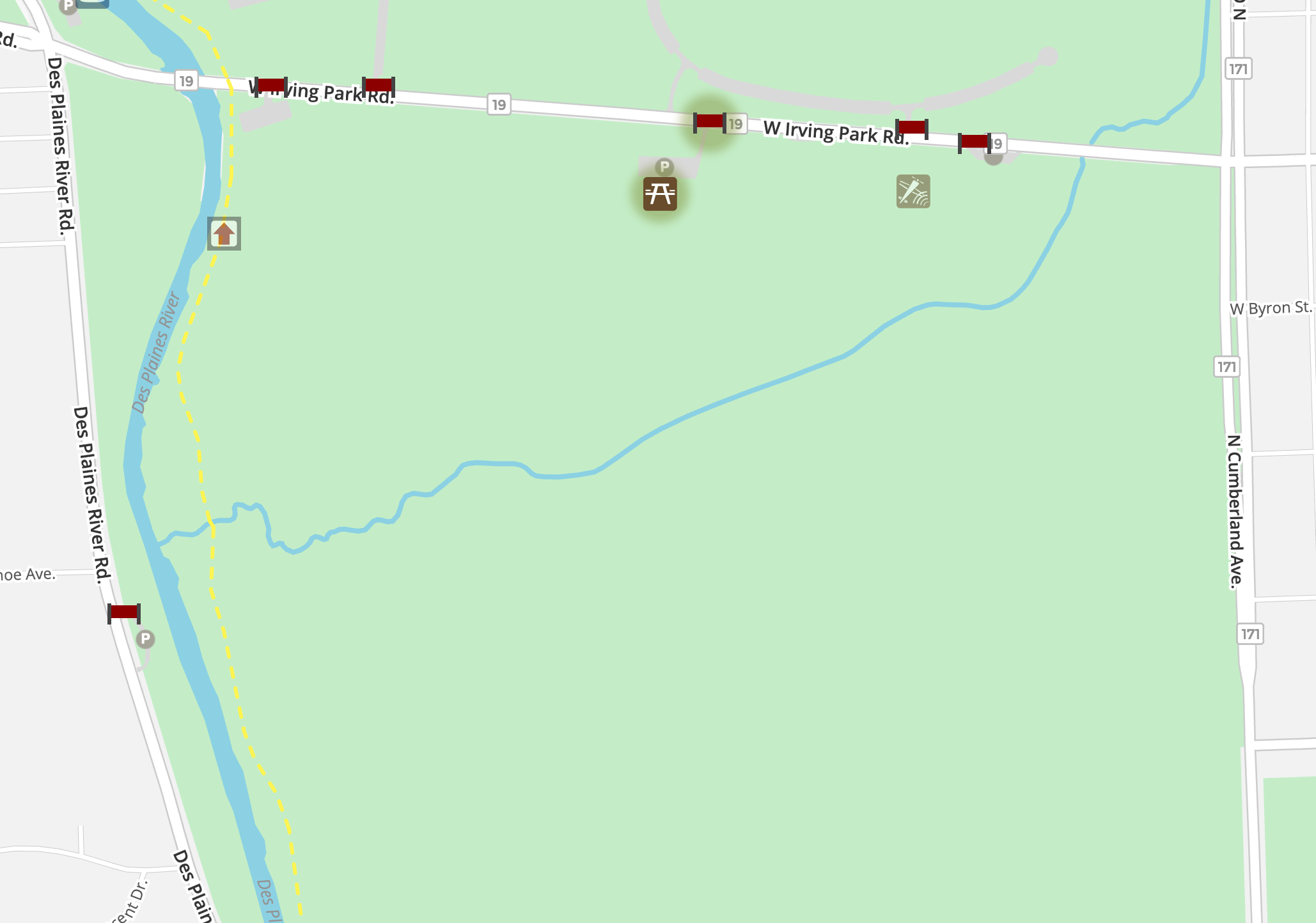Open the parking marker above the picnic icon
Viewport: 1316px width, 923px height.
(x=664, y=167)
